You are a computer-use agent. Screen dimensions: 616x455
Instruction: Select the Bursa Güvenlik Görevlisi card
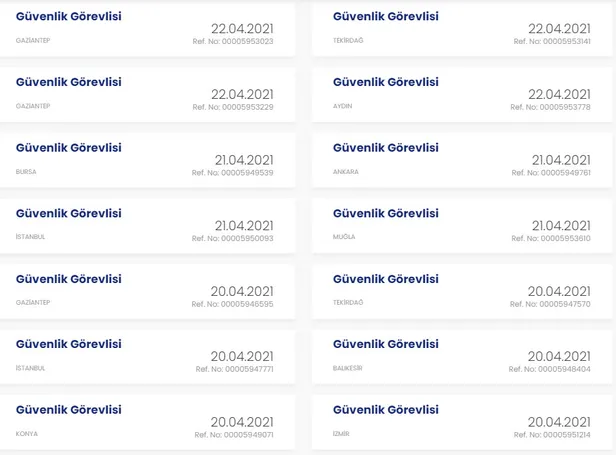[x=69, y=148]
